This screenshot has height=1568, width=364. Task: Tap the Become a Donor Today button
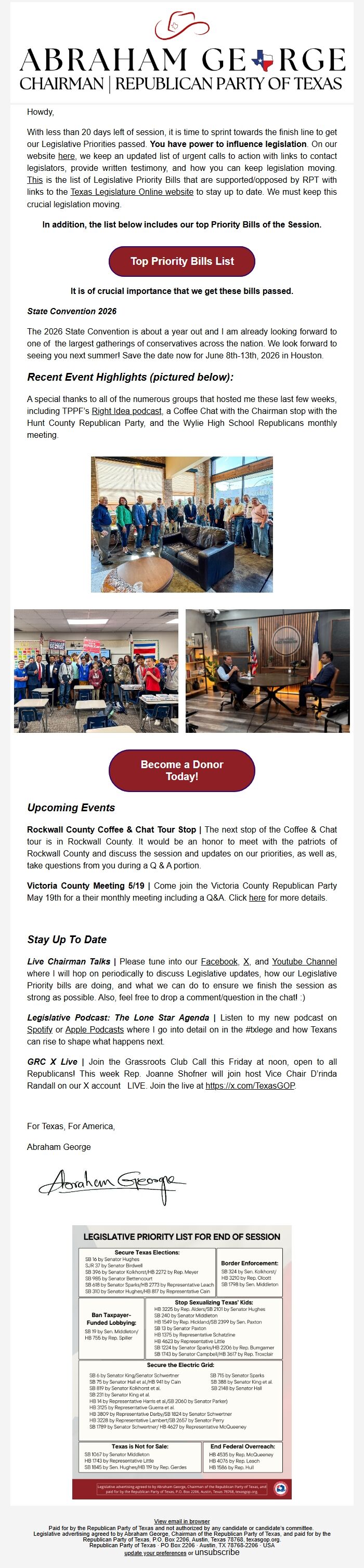point(181,770)
